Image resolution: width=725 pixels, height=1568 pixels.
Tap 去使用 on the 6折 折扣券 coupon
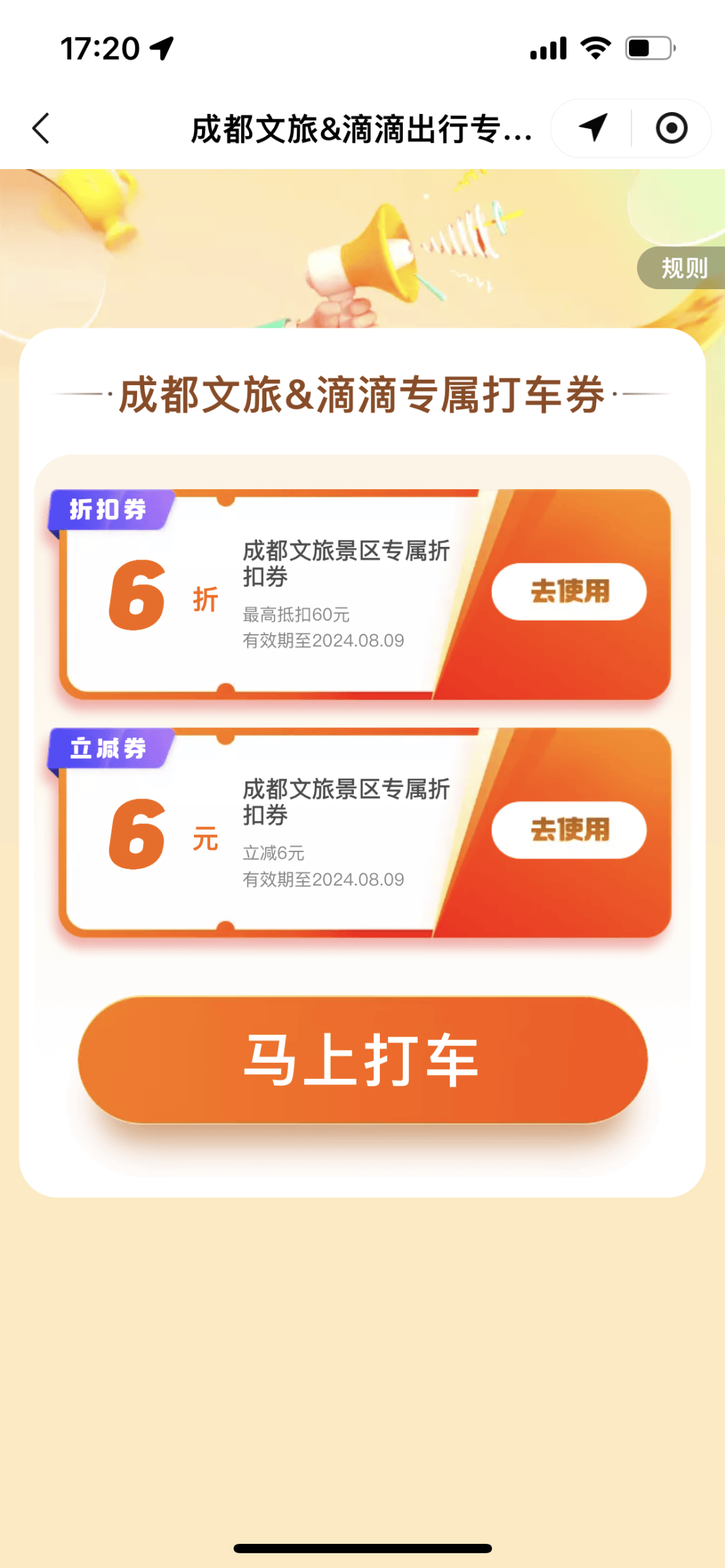click(569, 592)
